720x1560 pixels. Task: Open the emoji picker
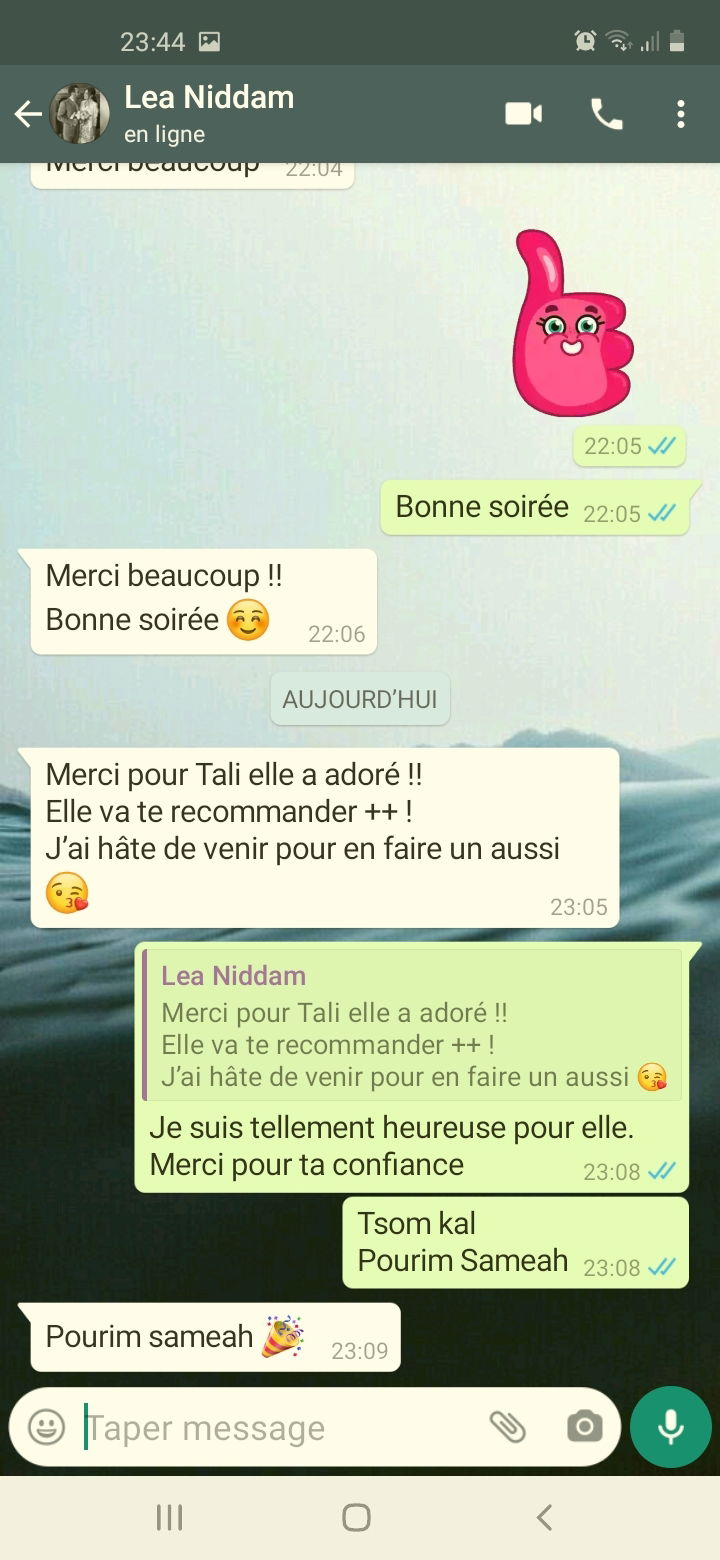[x=46, y=1427]
